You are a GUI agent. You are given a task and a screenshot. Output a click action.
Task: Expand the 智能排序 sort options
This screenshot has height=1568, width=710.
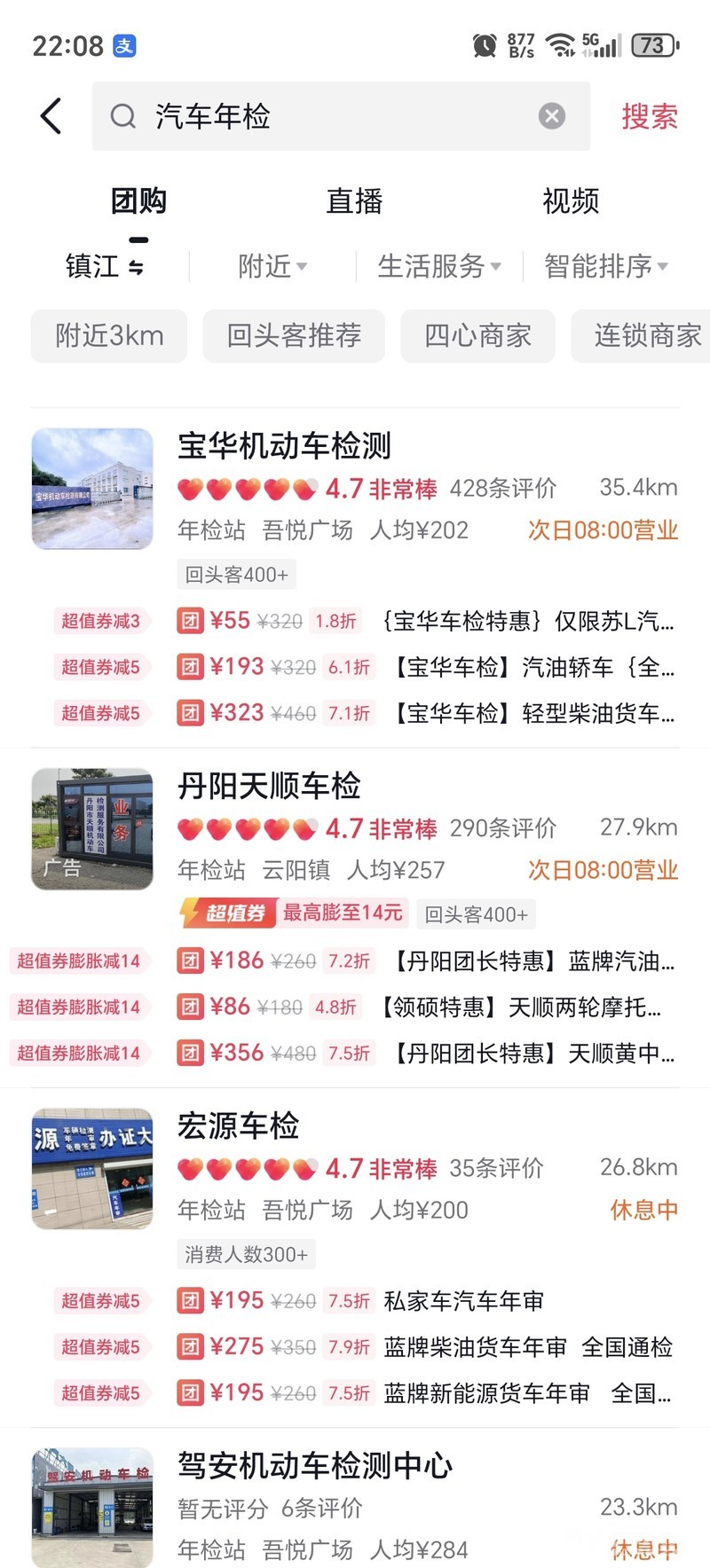tap(605, 266)
